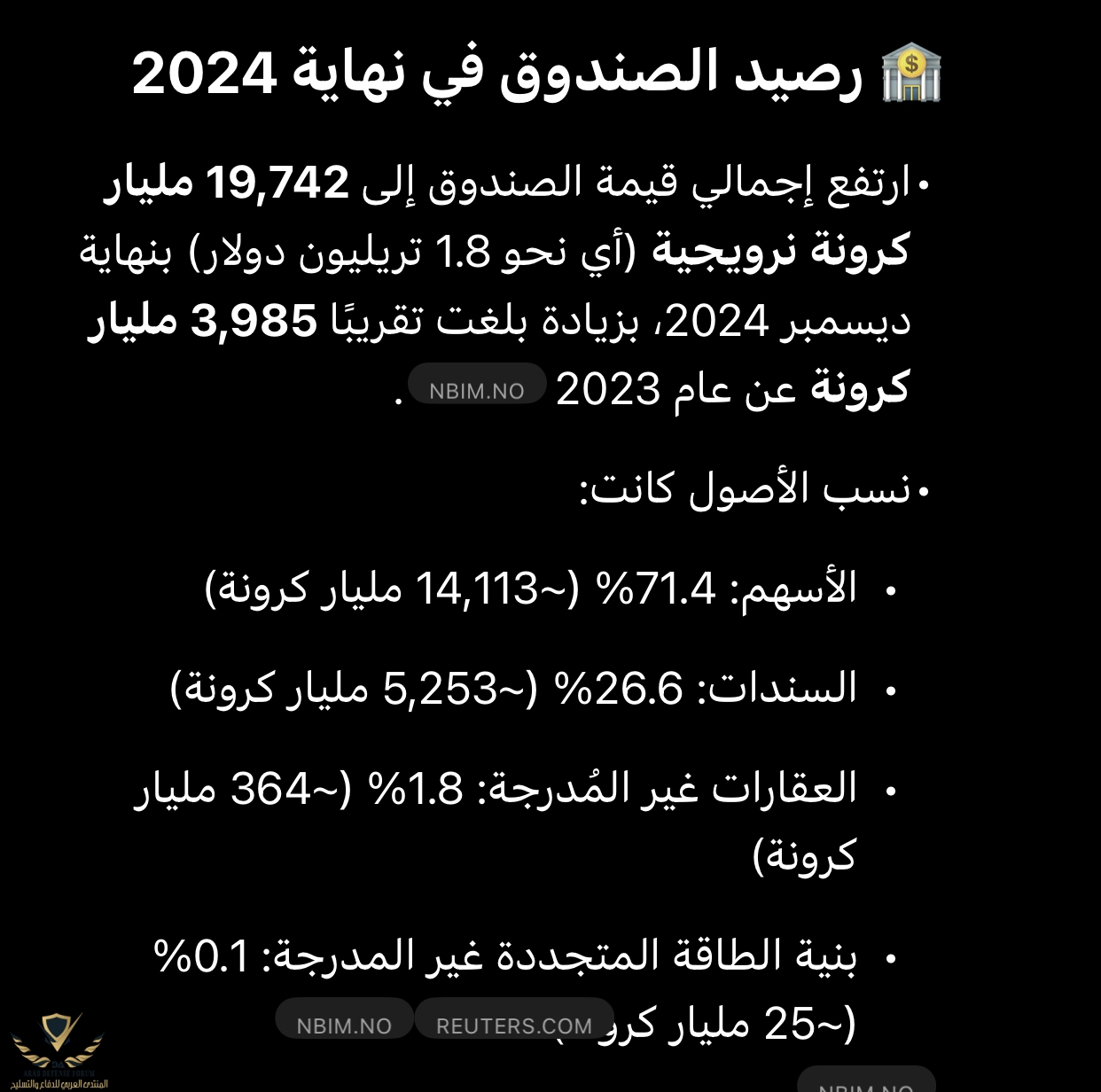Open NBIM.NO source chip after the 2023 sentence
Viewport: 1101px width, 1092px height.
477,390
